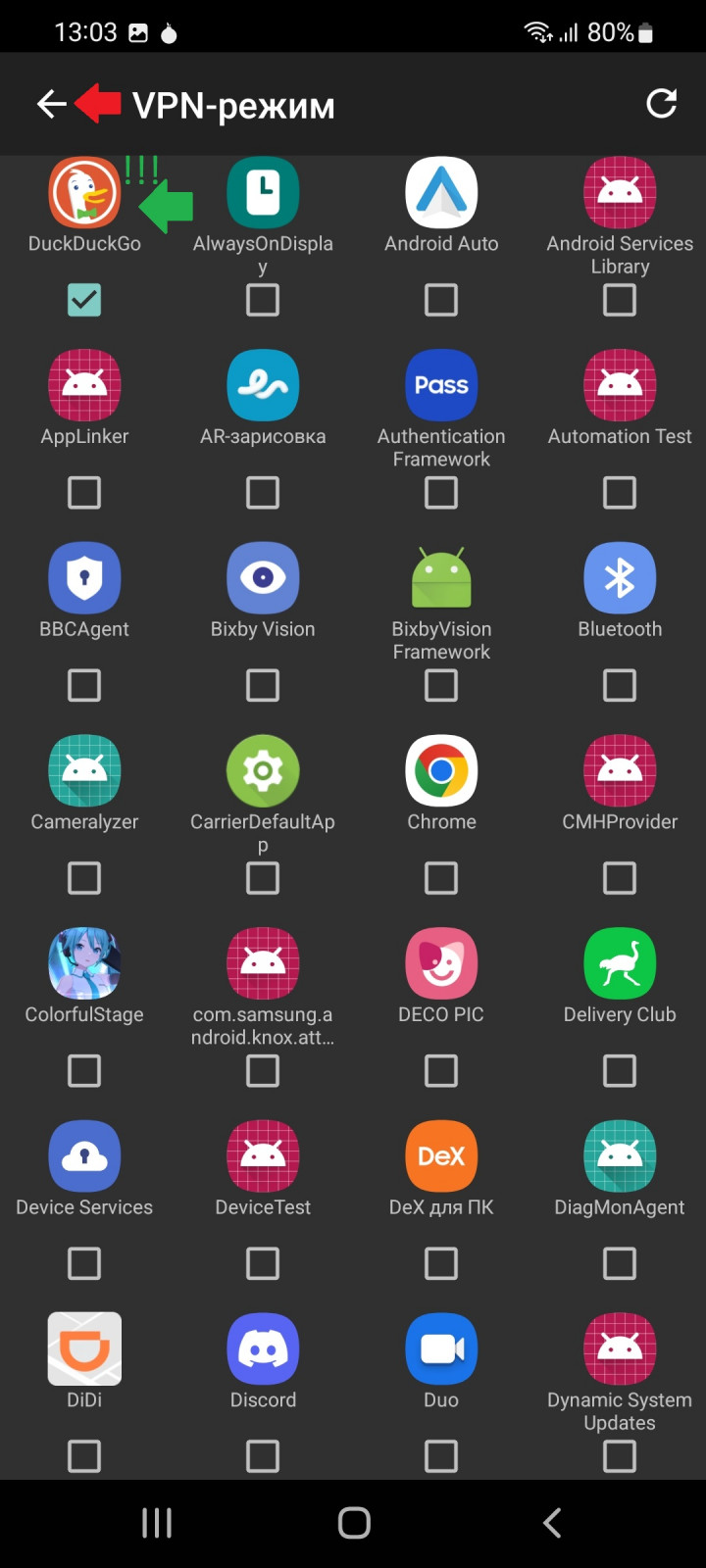Image resolution: width=706 pixels, height=1568 pixels.
Task: Enable VPN for Device Services
Action: click(84, 1263)
